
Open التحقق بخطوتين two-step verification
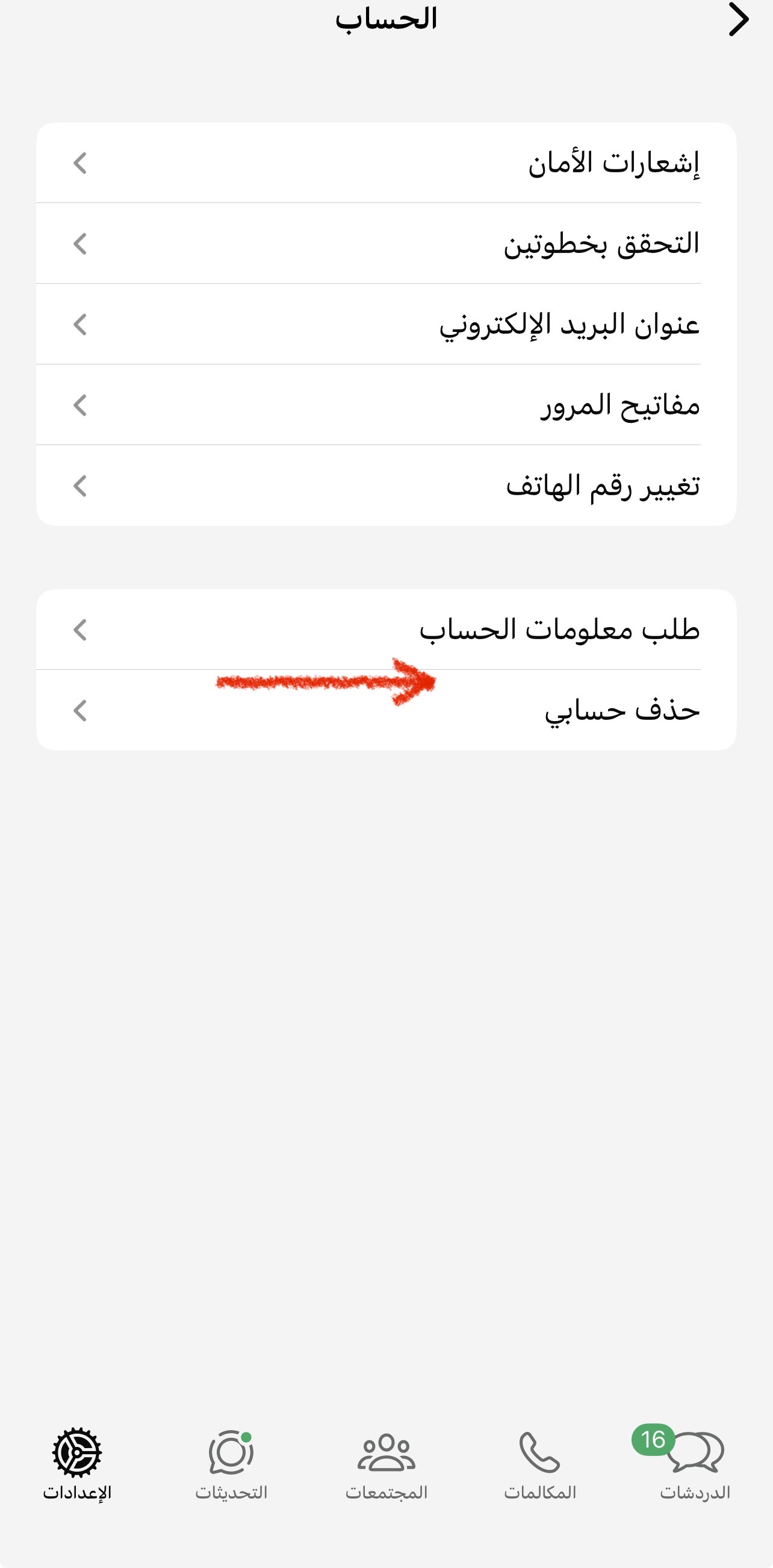(x=386, y=243)
